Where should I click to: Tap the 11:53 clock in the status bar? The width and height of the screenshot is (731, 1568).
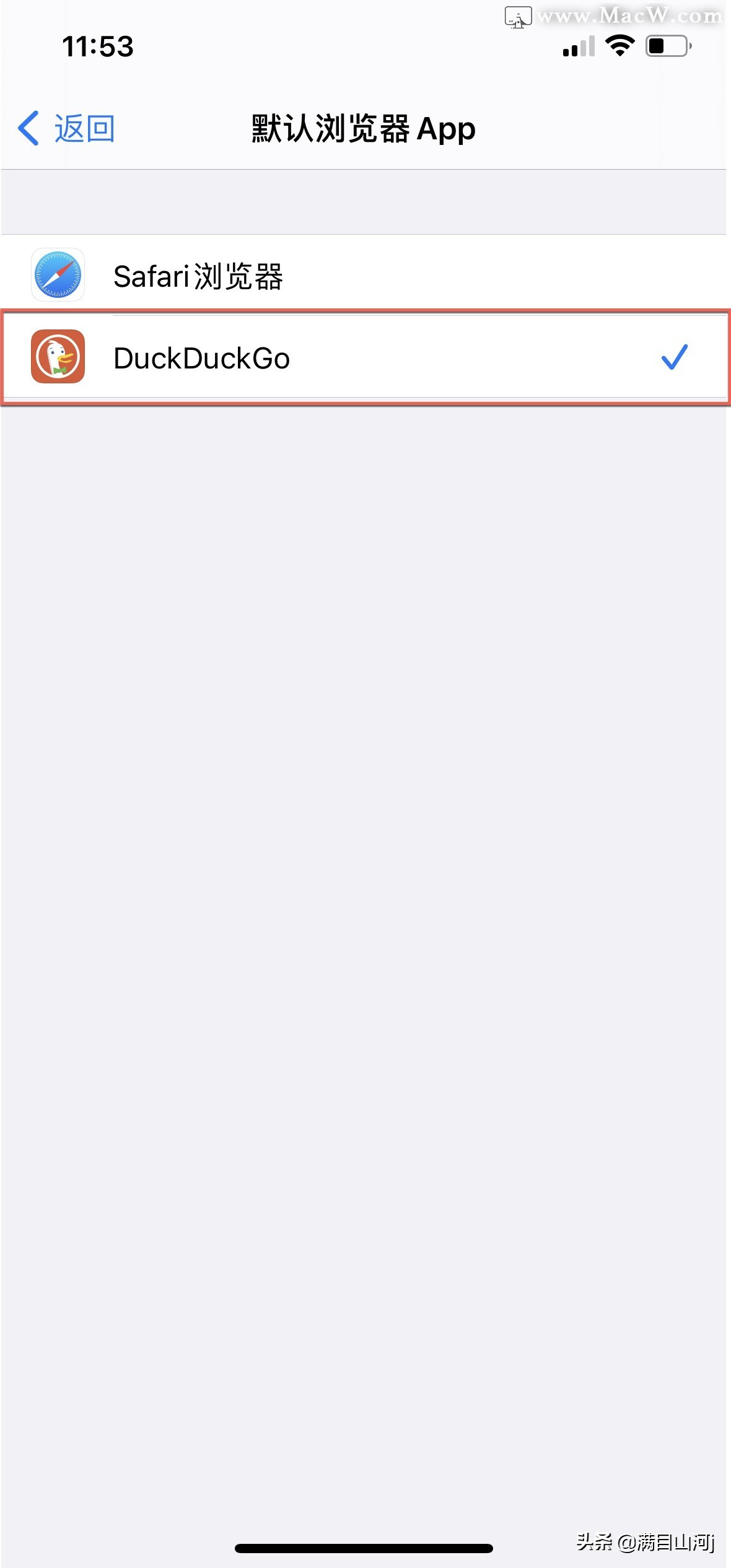click(x=98, y=46)
